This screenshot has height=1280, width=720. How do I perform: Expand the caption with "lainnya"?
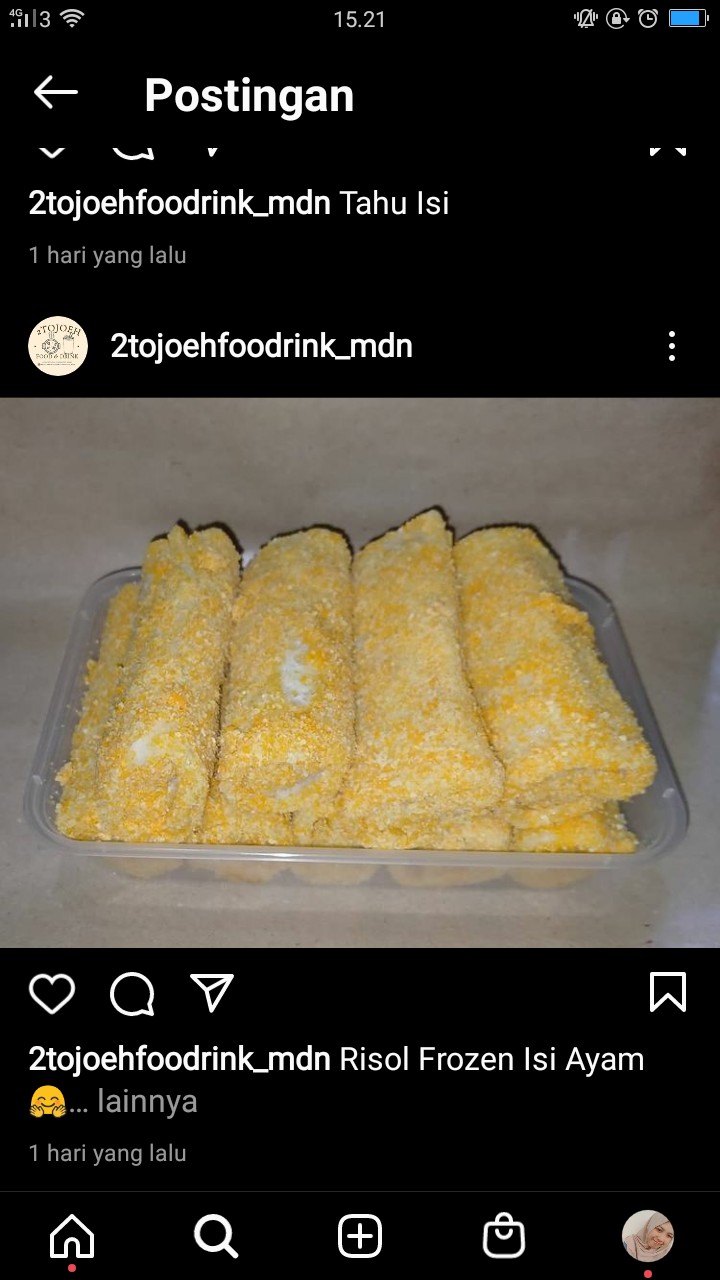(x=147, y=1102)
